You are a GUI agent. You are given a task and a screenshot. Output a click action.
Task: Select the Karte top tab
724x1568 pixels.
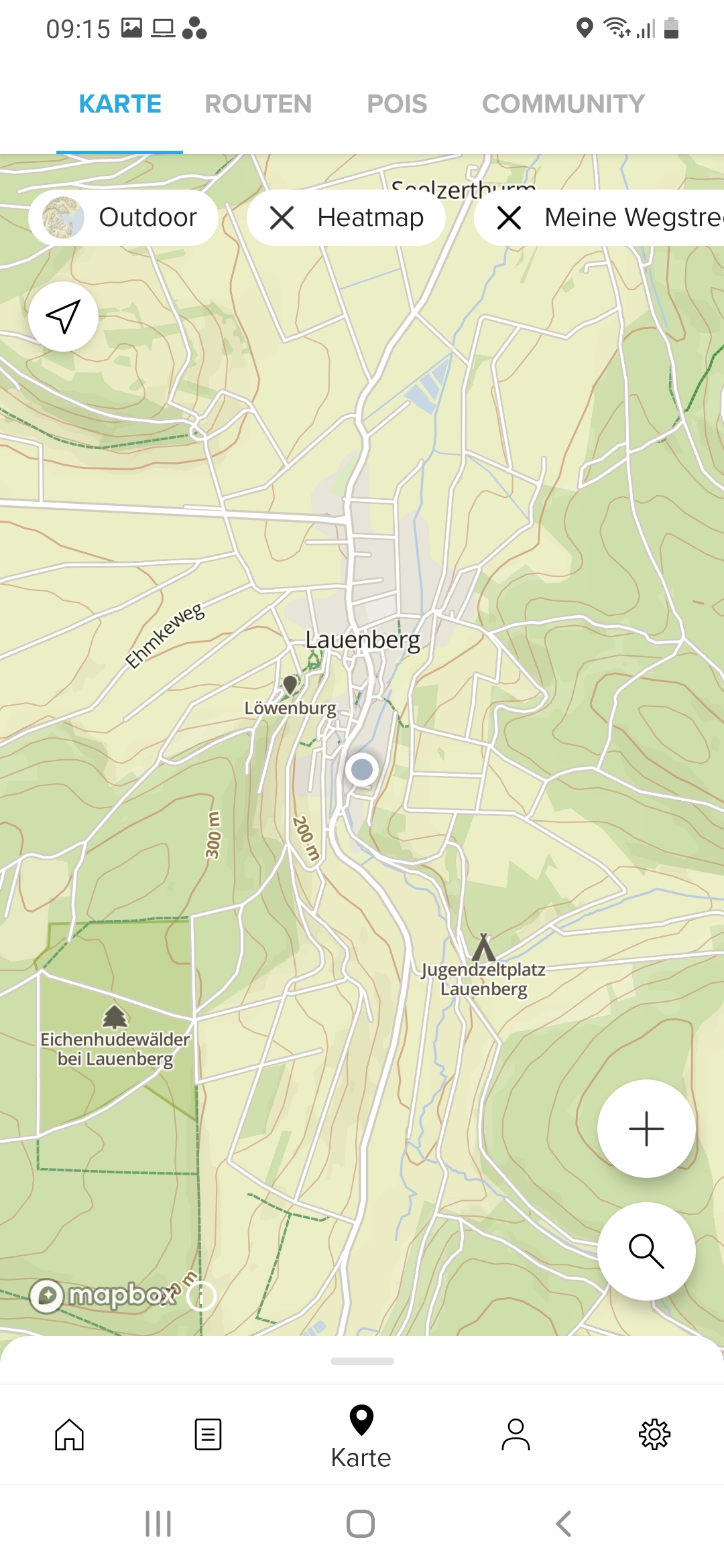(x=120, y=104)
